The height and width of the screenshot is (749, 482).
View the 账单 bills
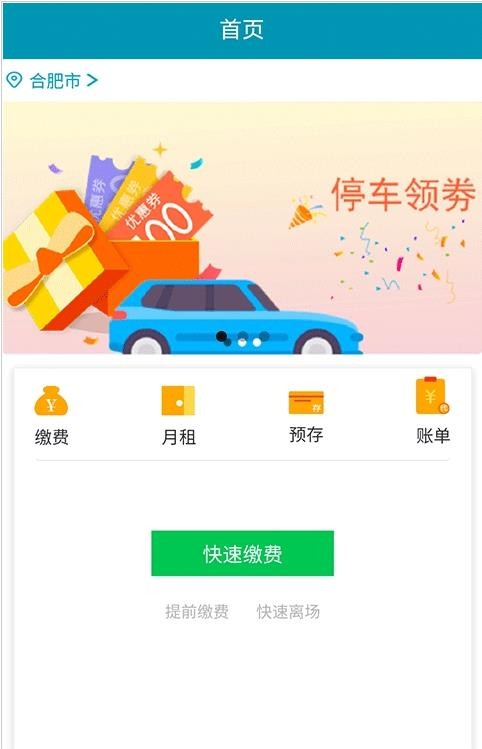point(433,411)
